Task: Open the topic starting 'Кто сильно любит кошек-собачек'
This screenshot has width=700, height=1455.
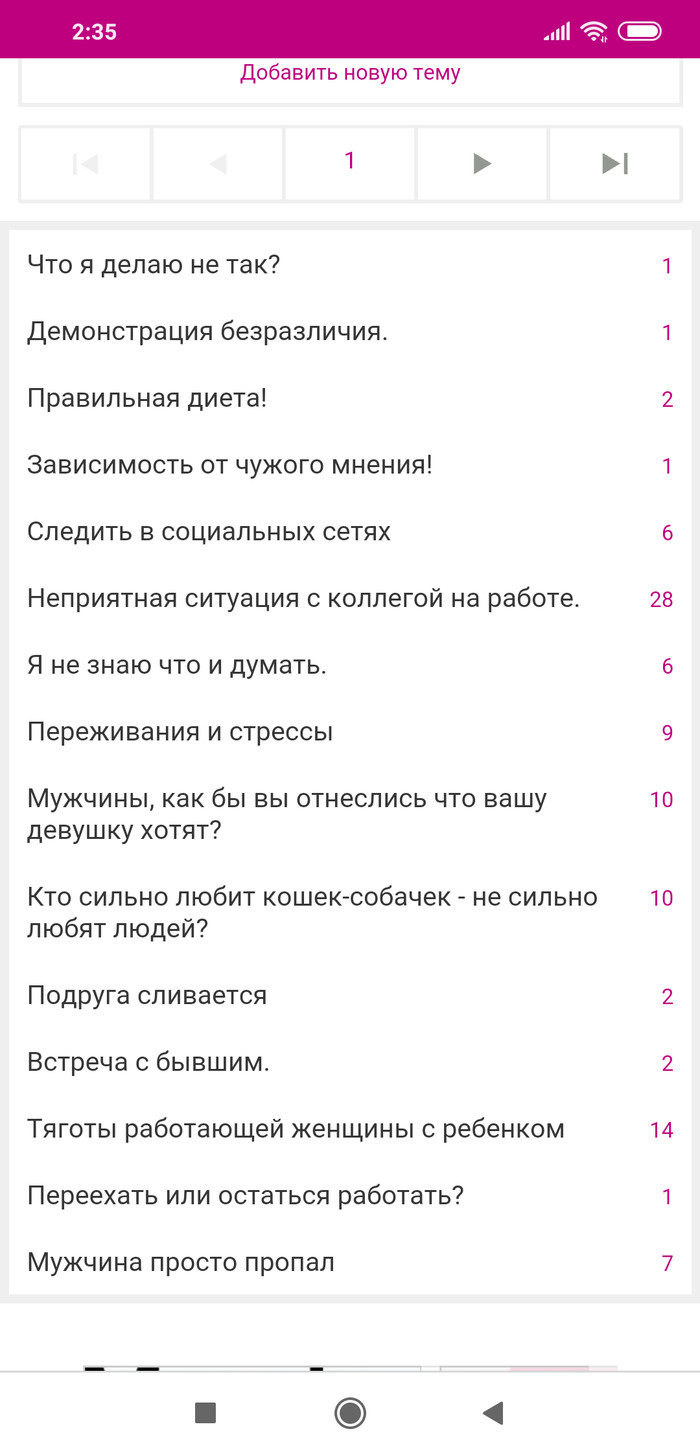Action: (x=312, y=912)
